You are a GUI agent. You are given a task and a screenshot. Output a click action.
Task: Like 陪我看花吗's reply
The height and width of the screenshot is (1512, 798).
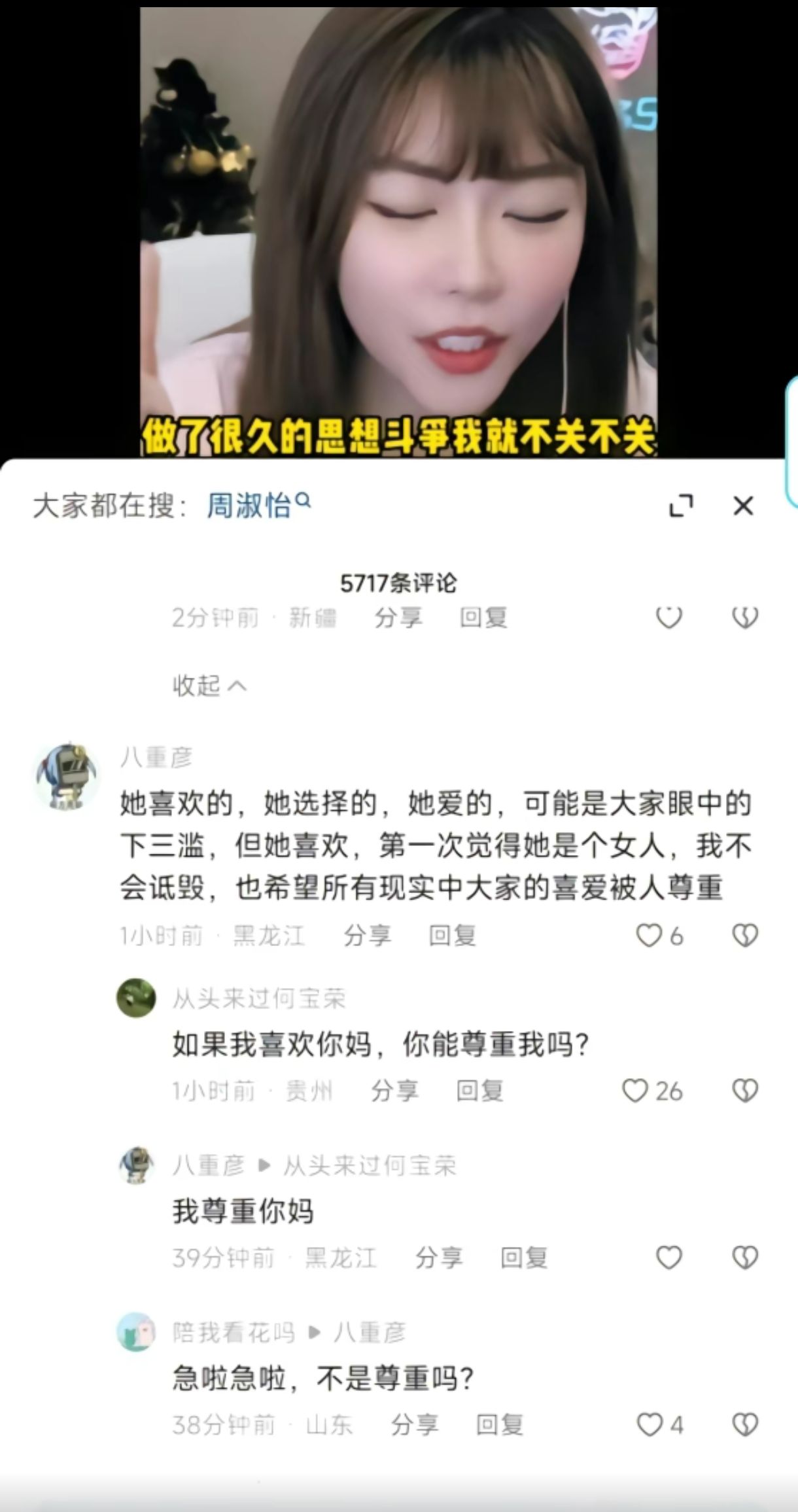click(650, 1424)
